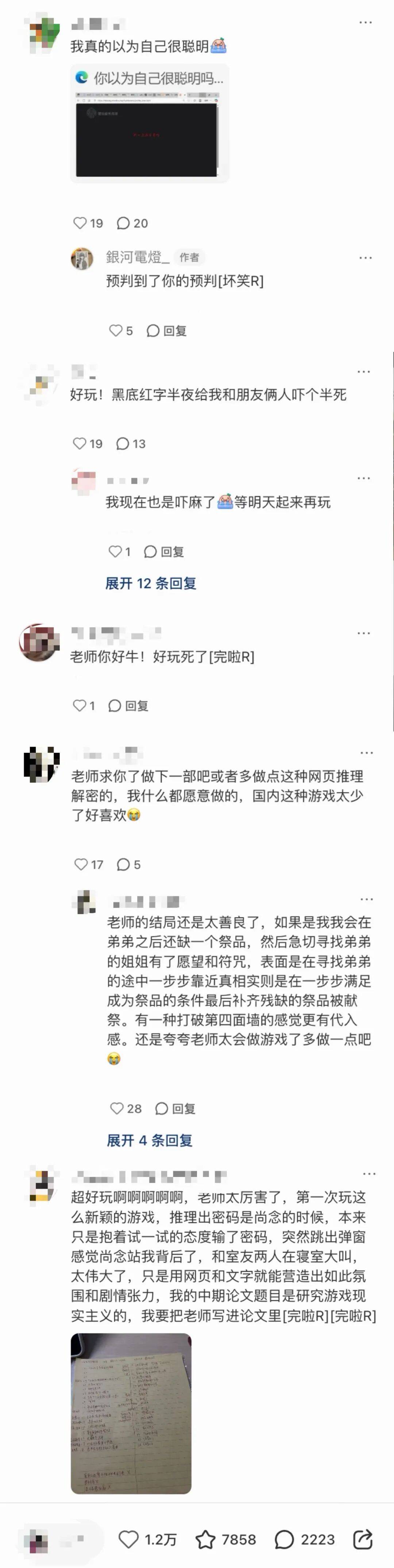Like the reply 老师的结局还是太善良了
Viewport: 394px width, 1568px height.
tap(117, 1108)
